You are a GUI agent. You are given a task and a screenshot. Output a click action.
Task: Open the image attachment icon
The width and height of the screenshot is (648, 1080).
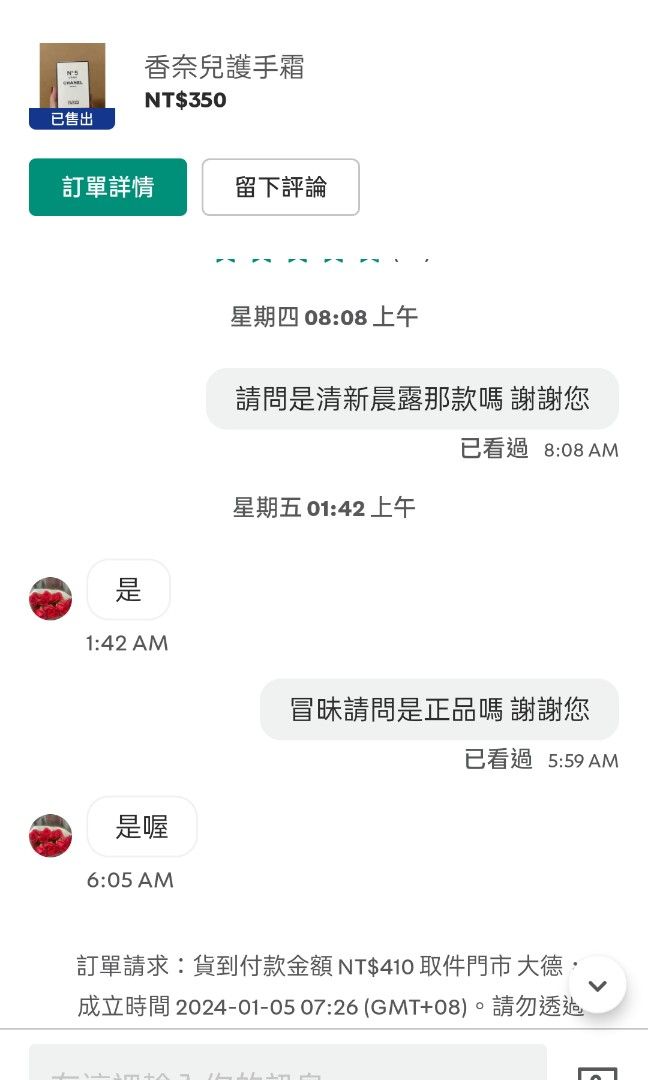pyautogui.click(x=598, y=1070)
